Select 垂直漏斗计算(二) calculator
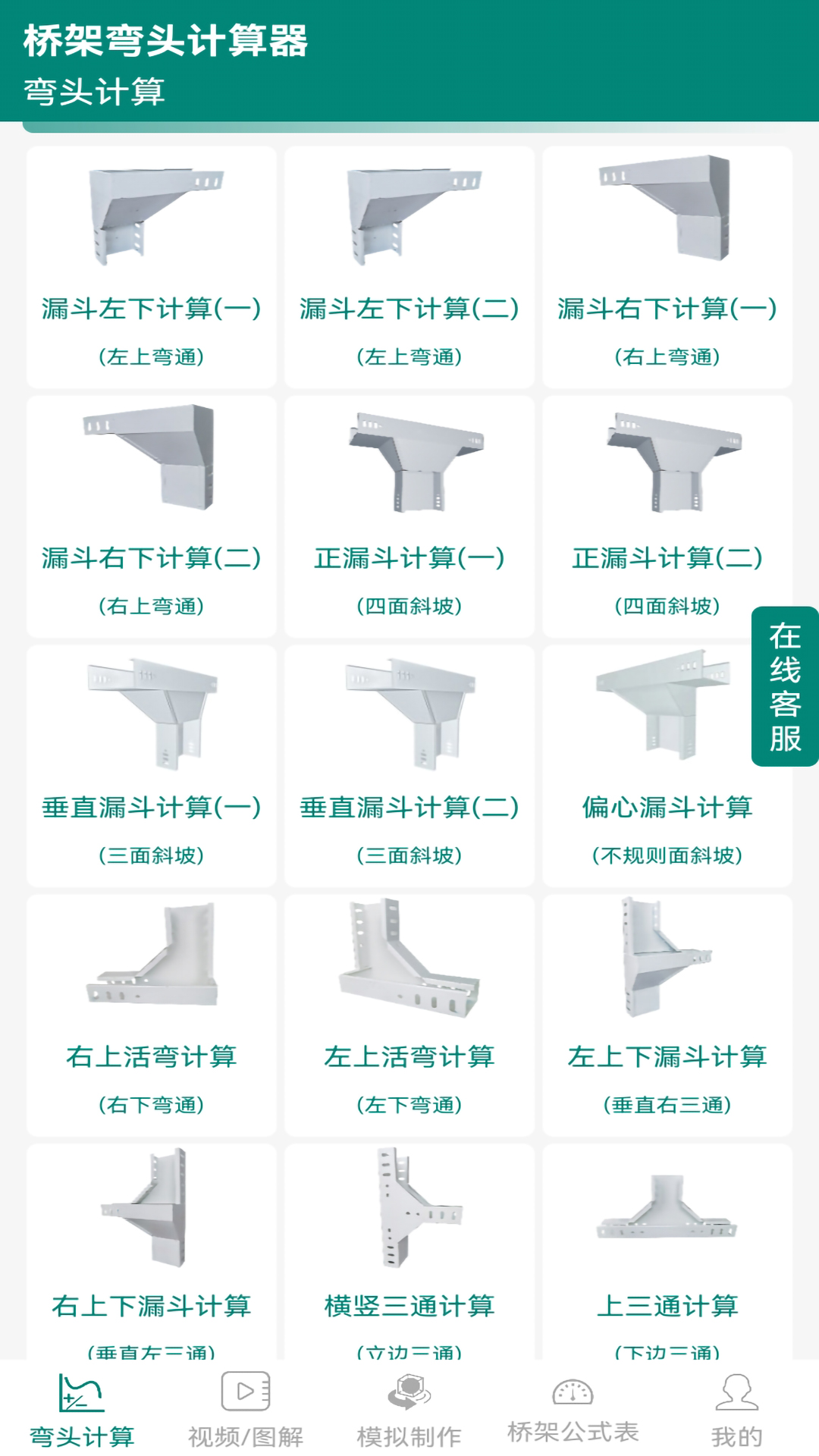 (408, 809)
